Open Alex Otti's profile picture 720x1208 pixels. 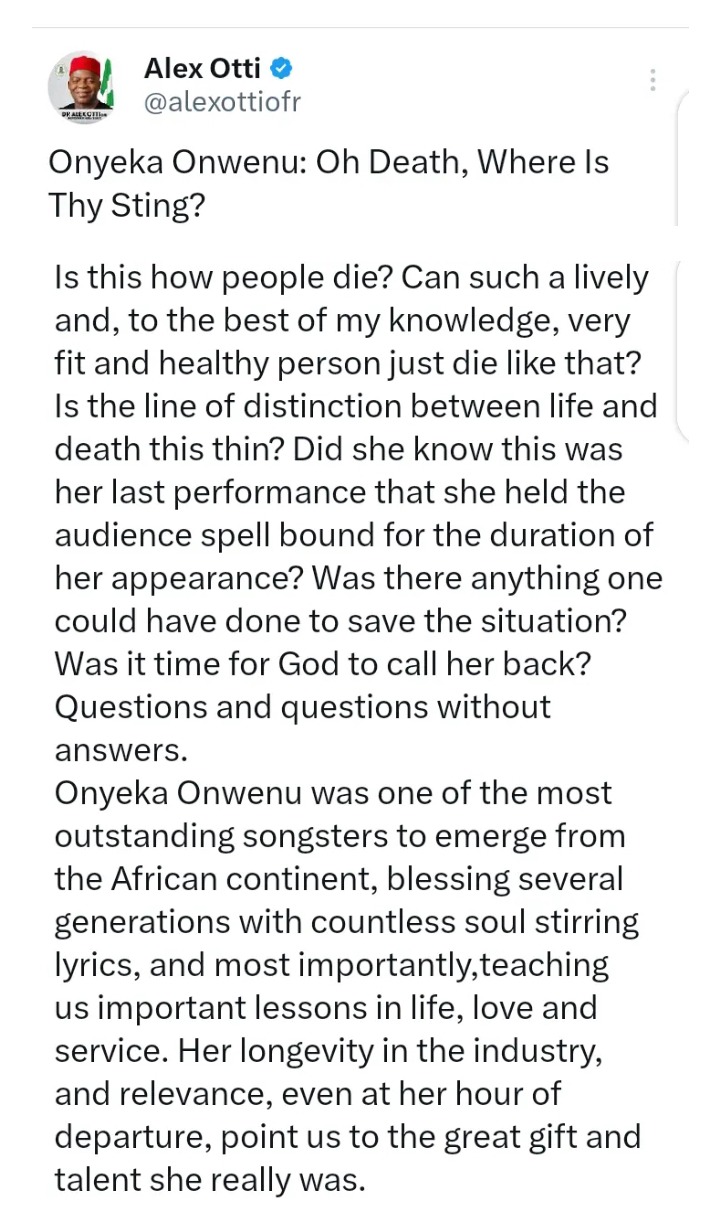(x=81, y=87)
